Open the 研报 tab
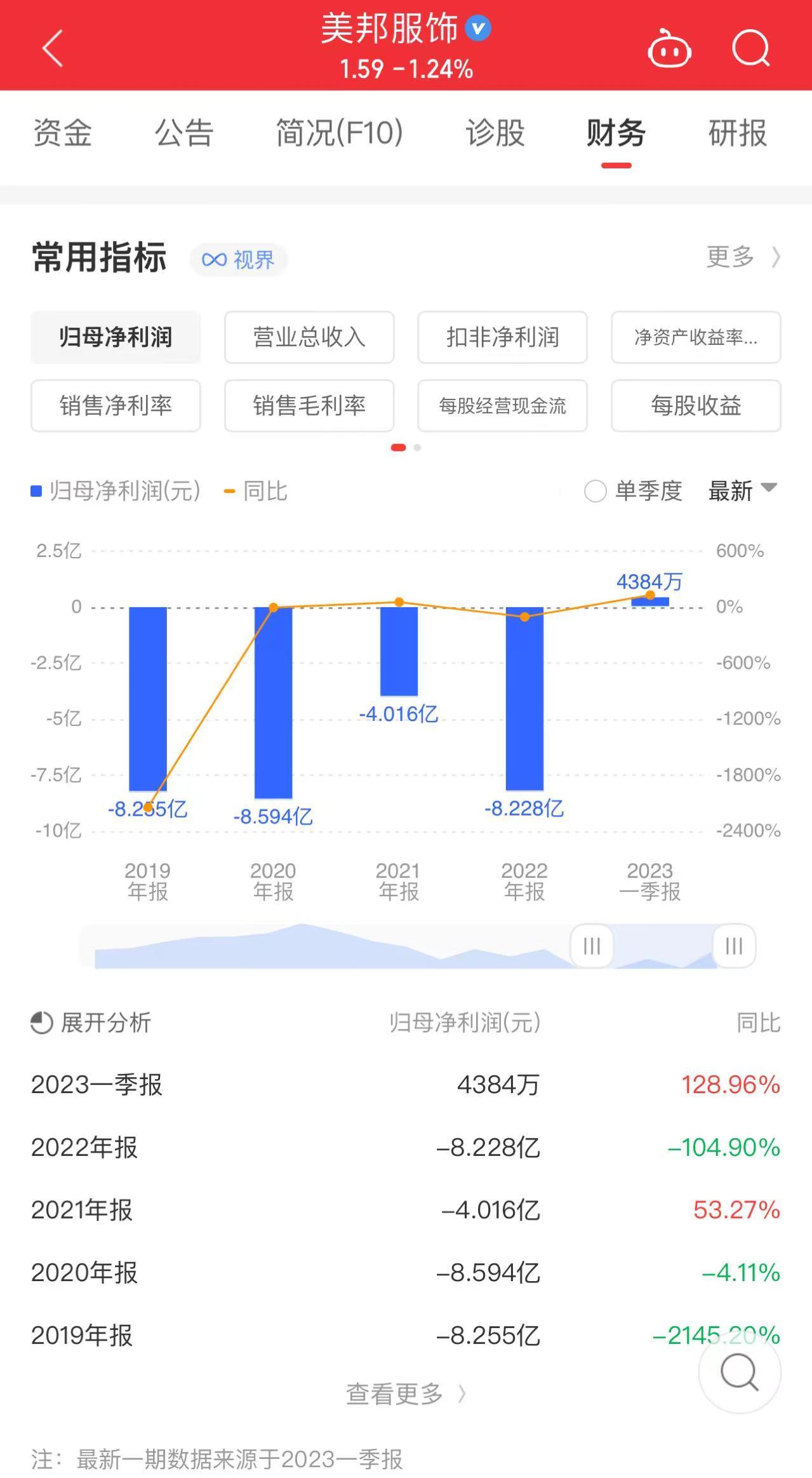Screen dimensions: 812x1478 click(738, 133)
